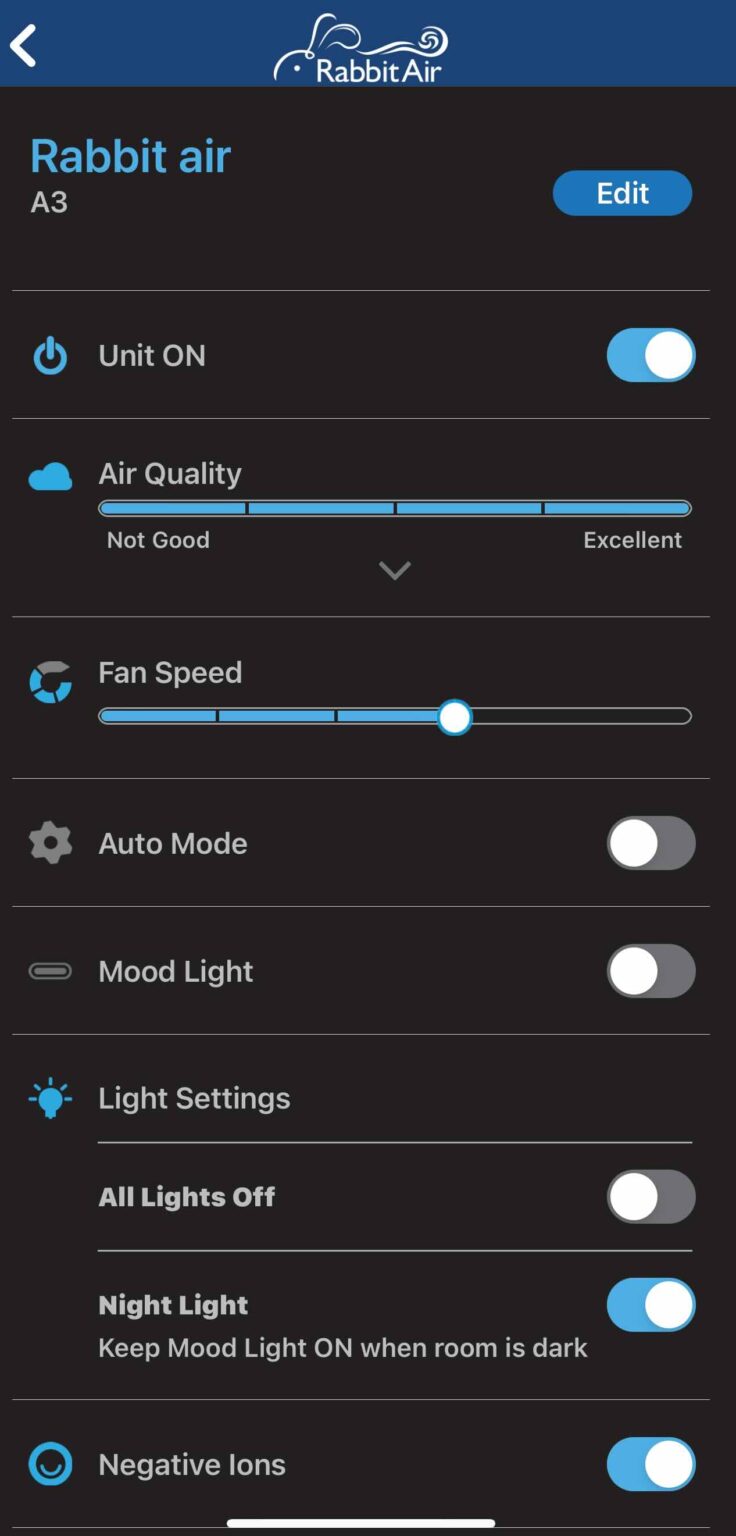Tap the Edit button
The width and height of the screenshot is (736, 1536).
(622, 193)
